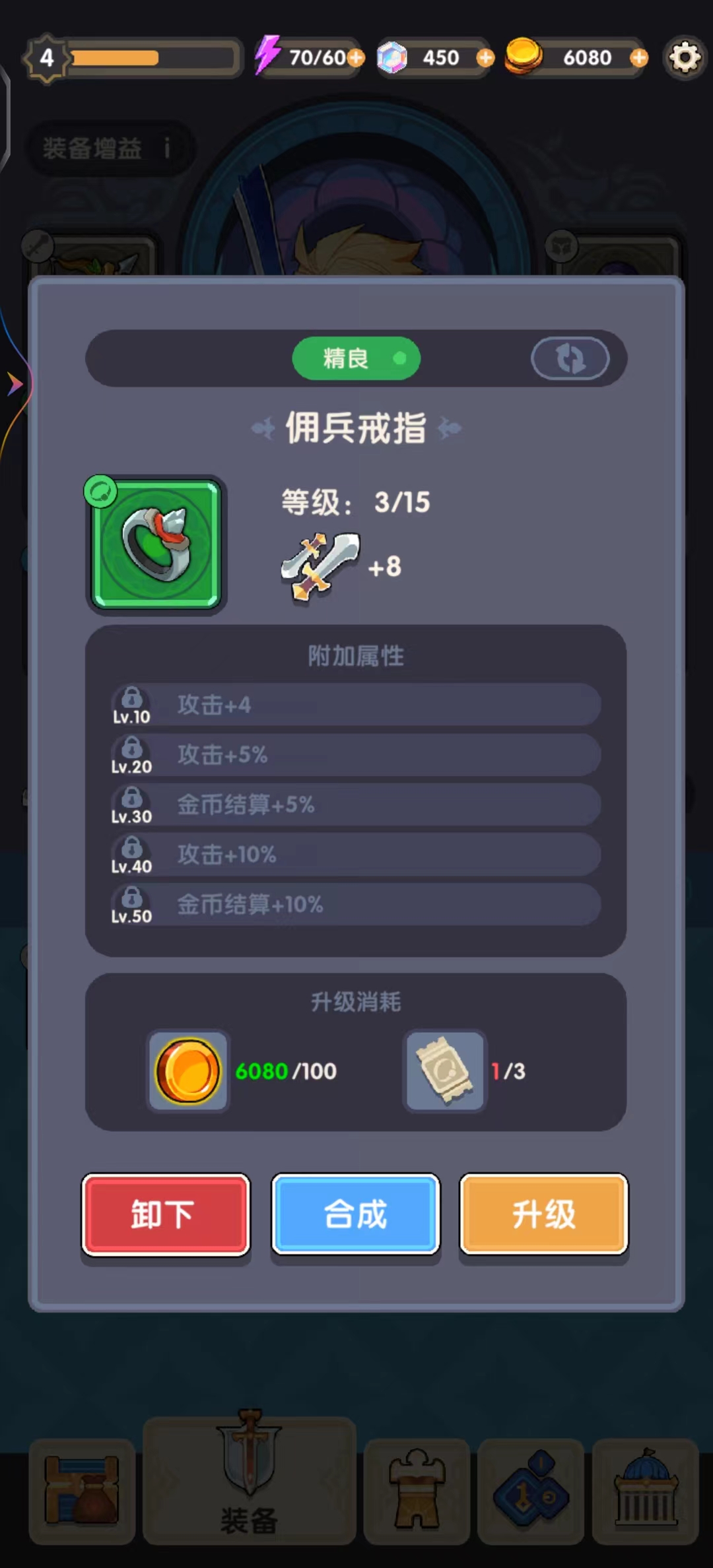Add more gold coins with the plus icon
Screen dimensions: 713x1568
point(638,58)
